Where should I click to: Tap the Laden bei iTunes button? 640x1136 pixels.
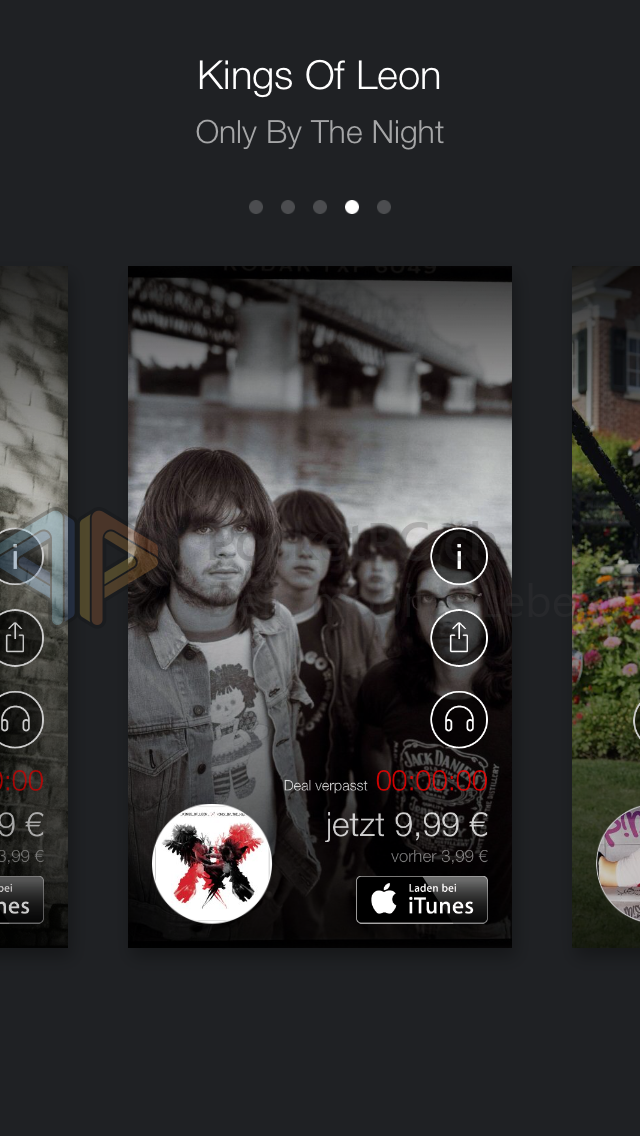[422, 900]
